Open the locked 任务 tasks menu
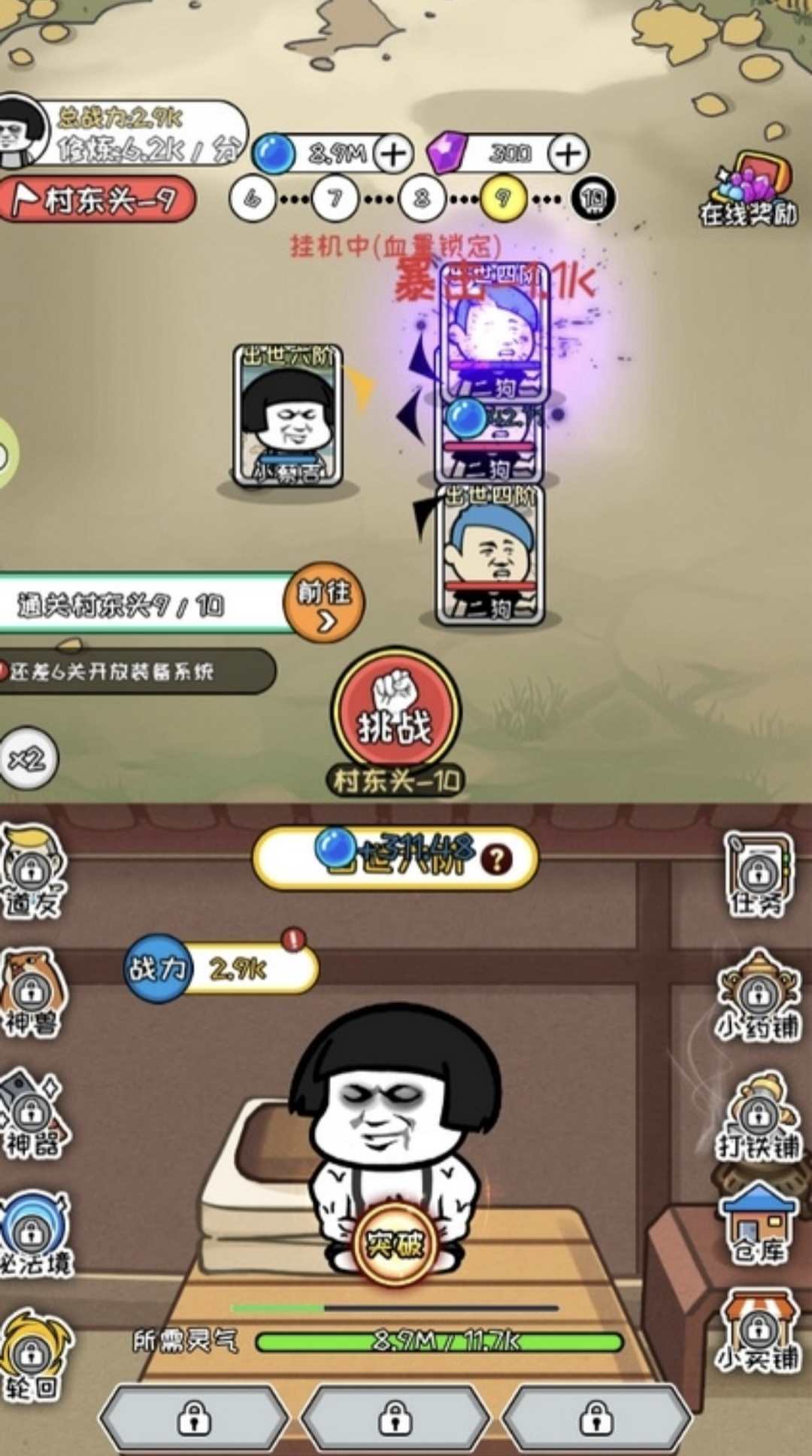 [x=758, y=875]
